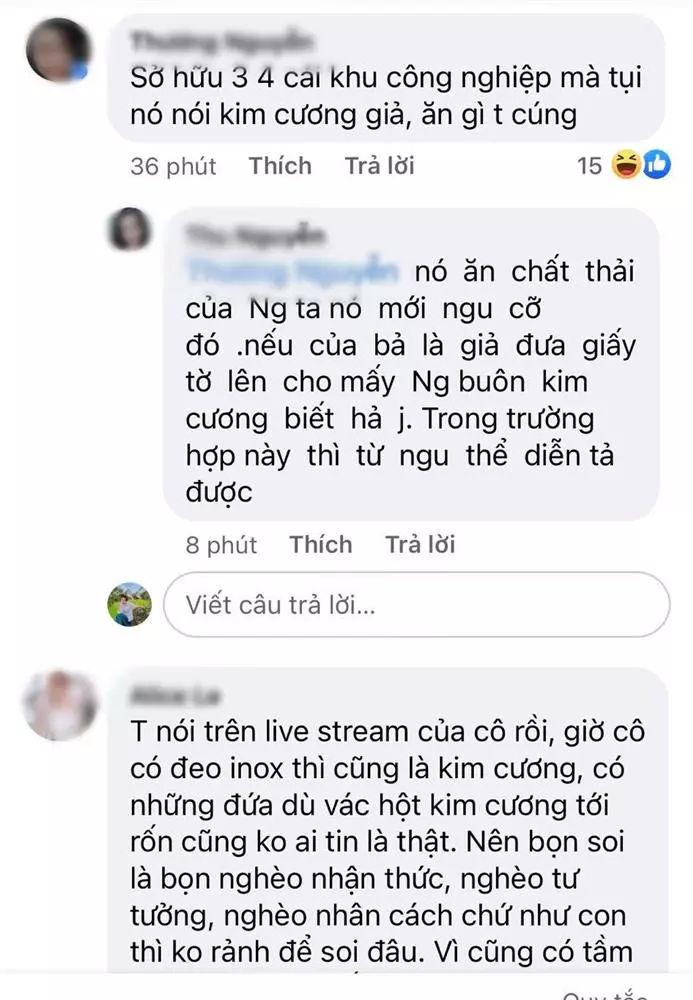Open profile picture of the live stream commenter

tap(60, 705)
